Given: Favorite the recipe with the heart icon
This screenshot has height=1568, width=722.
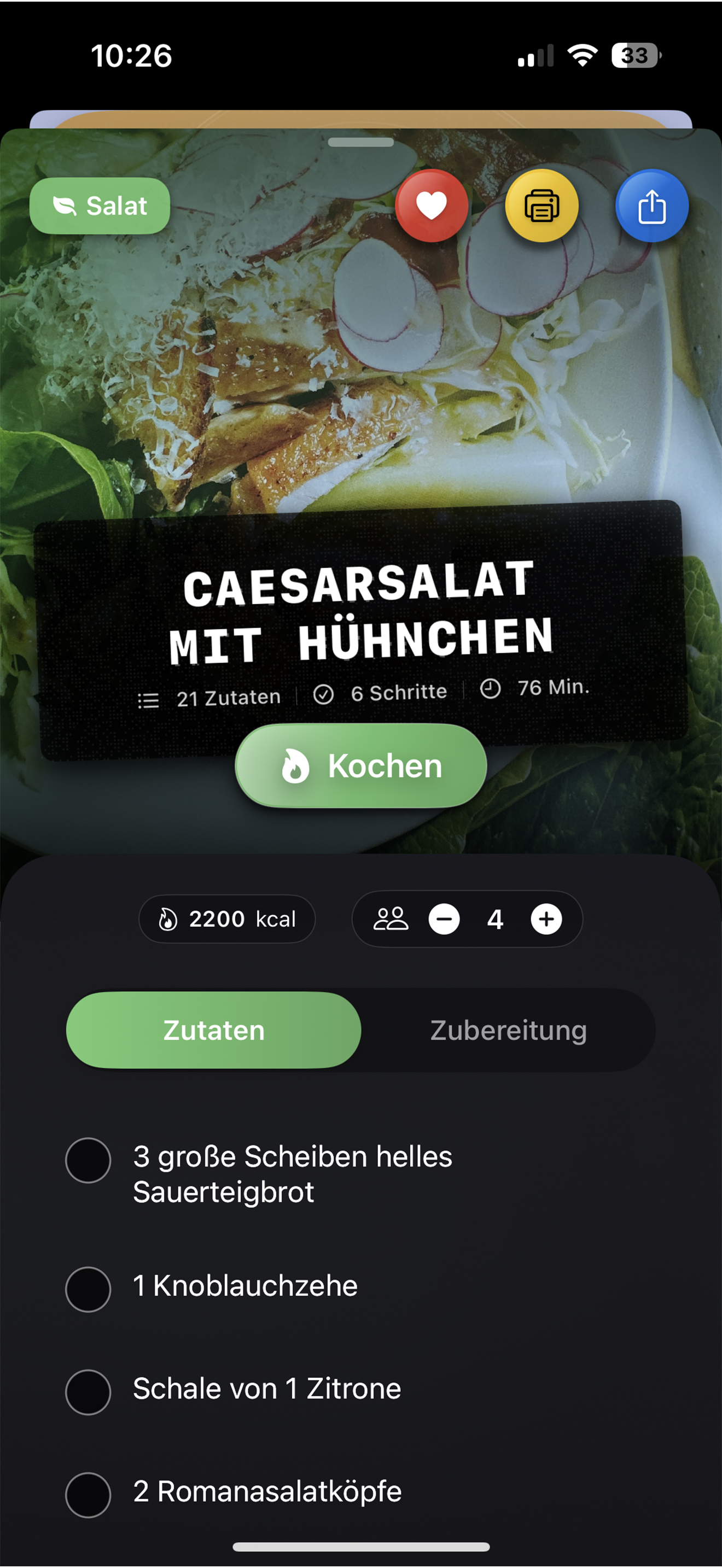Looking at the screenshot, I should [x=431, y=206].
